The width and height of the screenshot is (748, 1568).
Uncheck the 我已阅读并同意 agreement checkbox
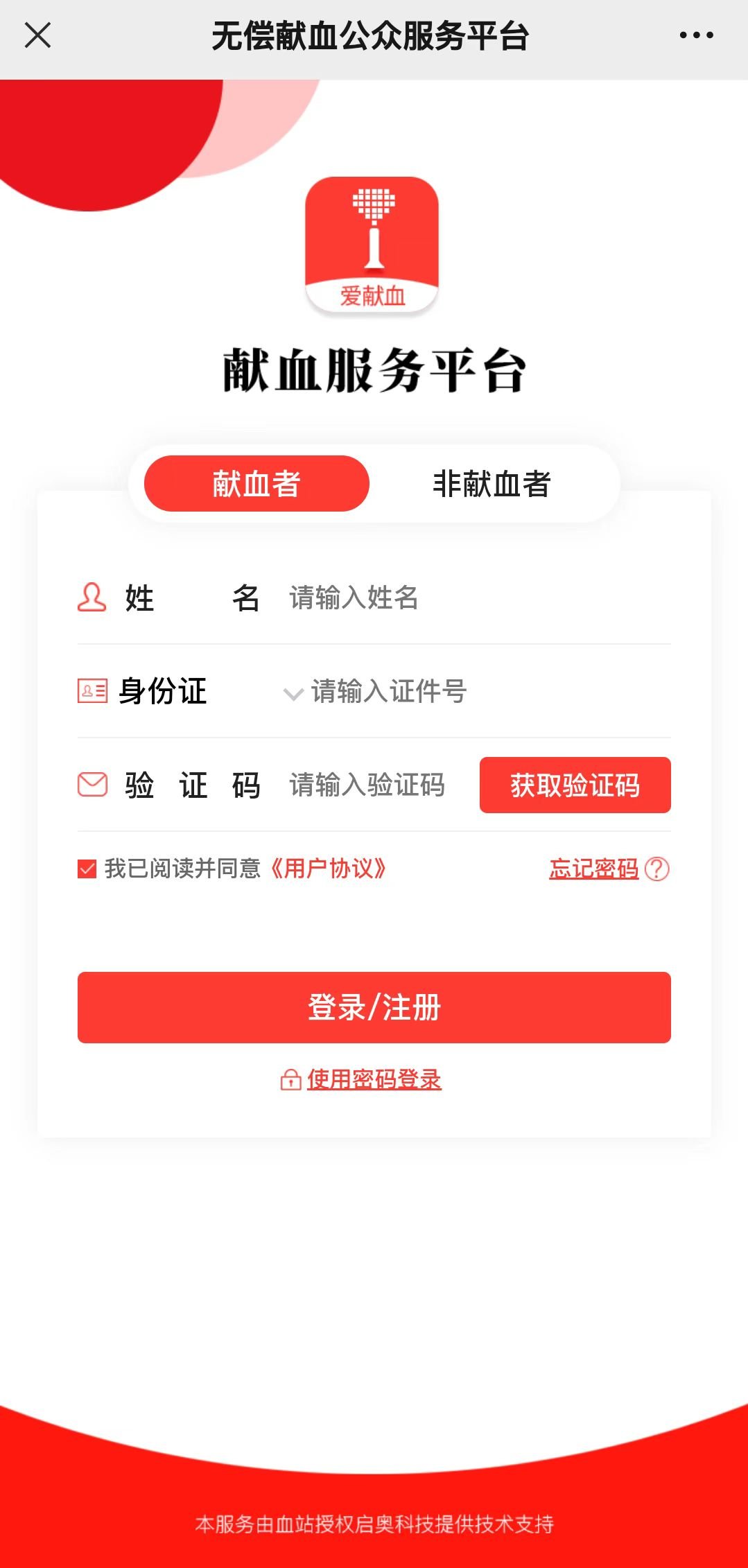pyautogui.click(x=87, y=869)
